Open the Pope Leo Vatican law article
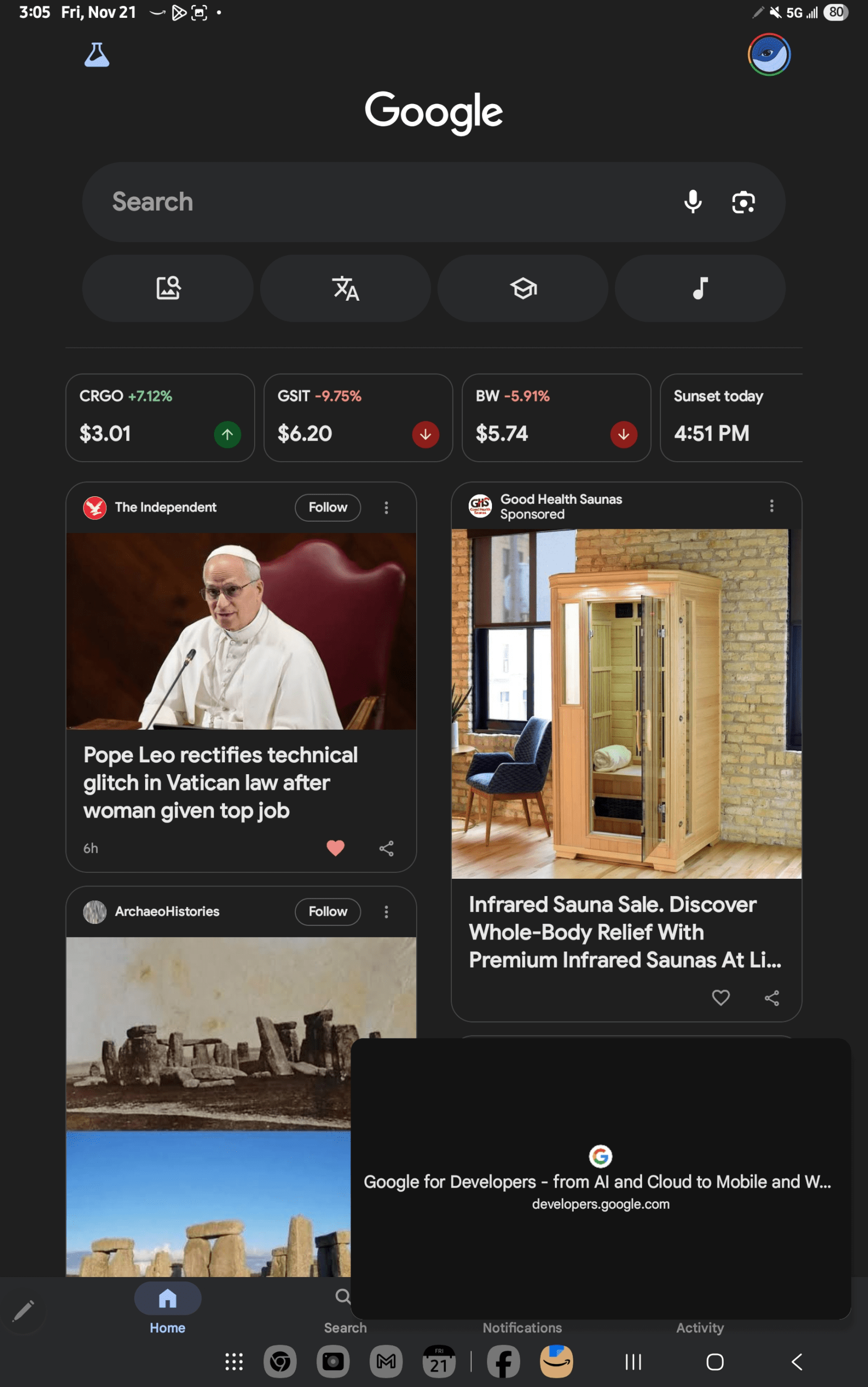Viewport: 868px width, 1387px height. [x=221, y=782]
